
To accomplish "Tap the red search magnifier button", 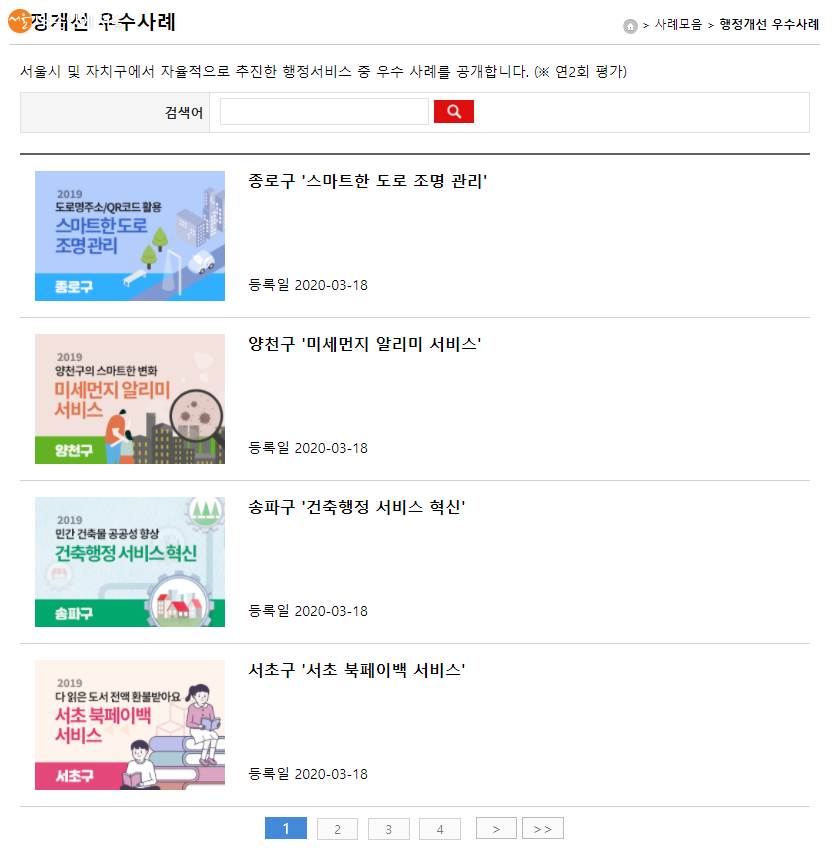I will point(453,112).
